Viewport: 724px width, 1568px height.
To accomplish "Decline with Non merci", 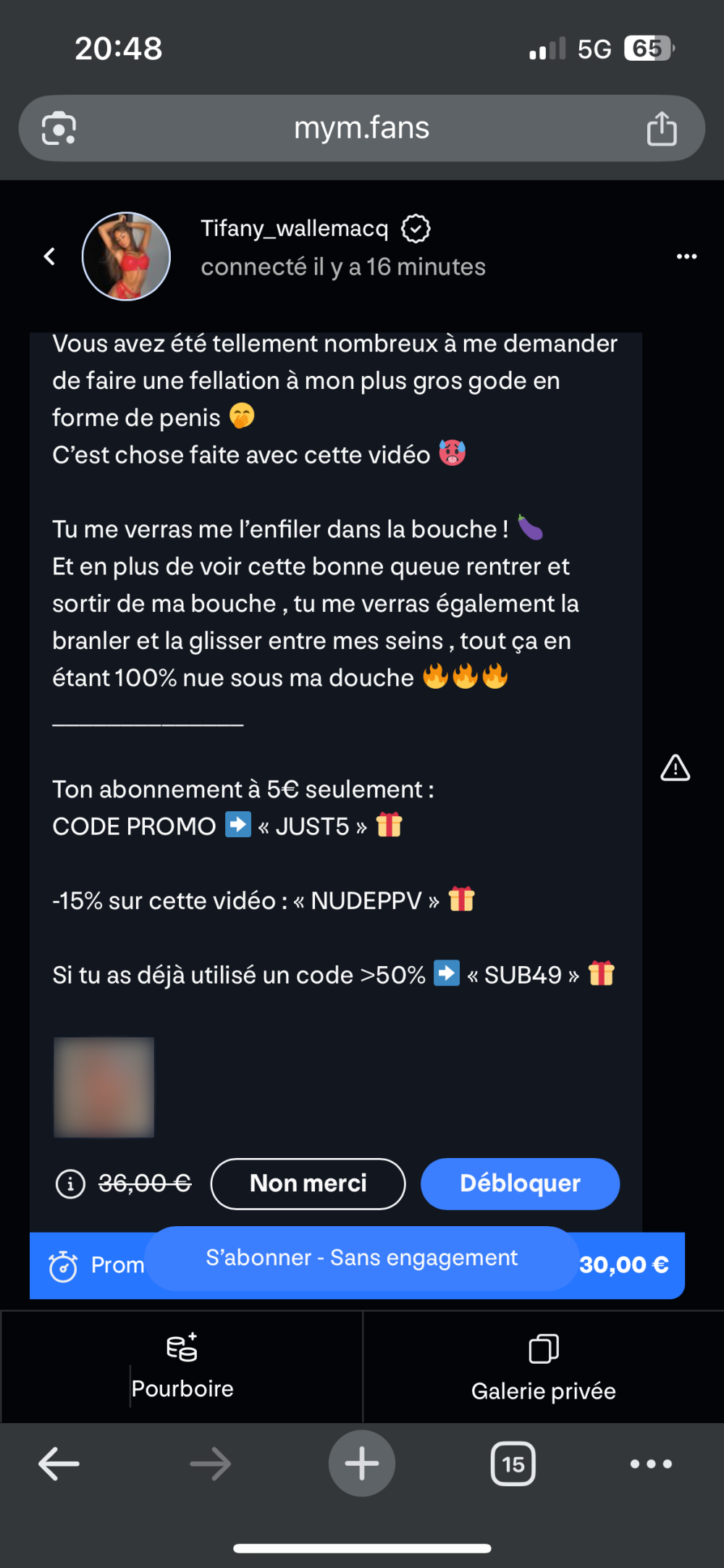I will 308,1183.
